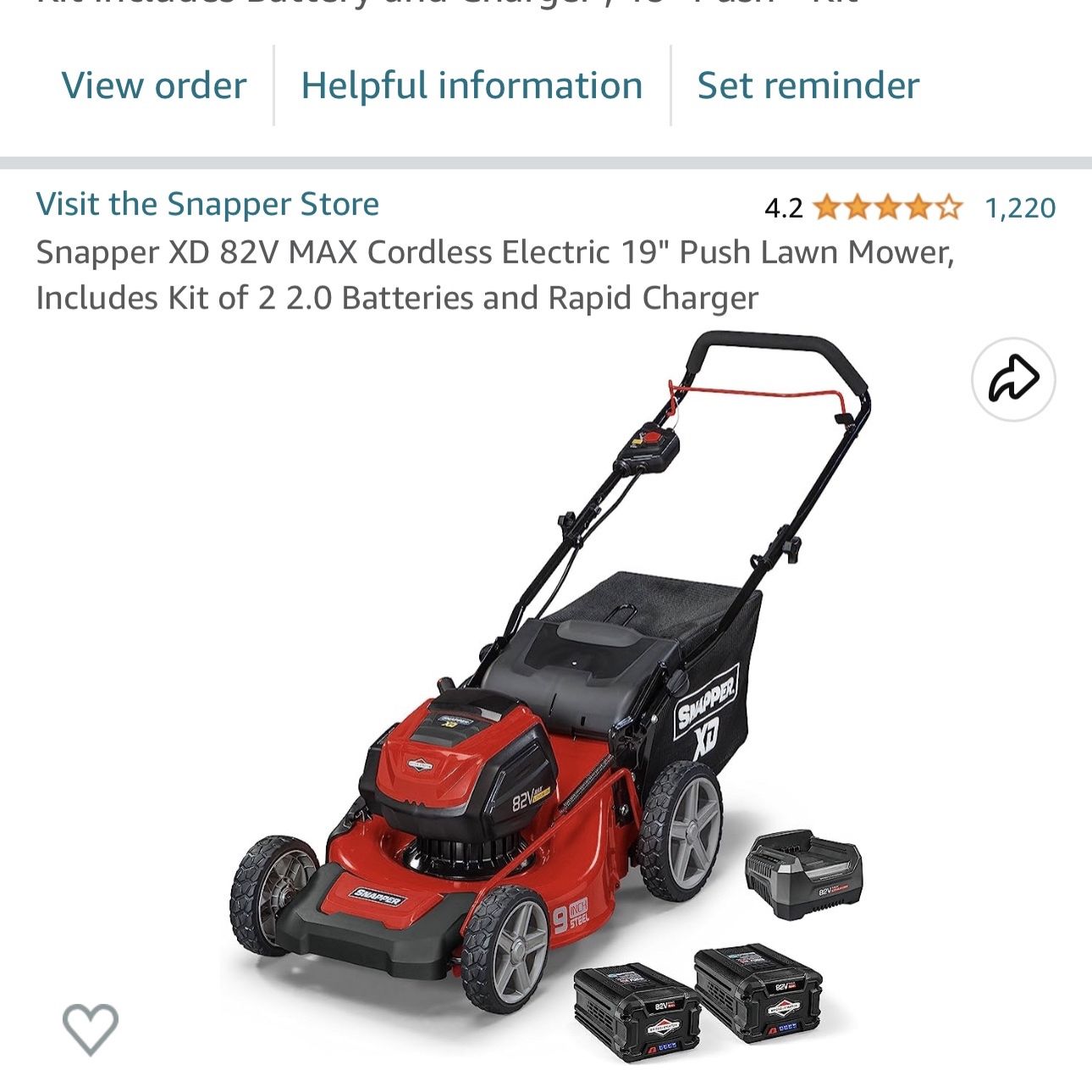The image size is (1092, 1092).
Task: Share this lawn mower listing
Action: 1013,379
